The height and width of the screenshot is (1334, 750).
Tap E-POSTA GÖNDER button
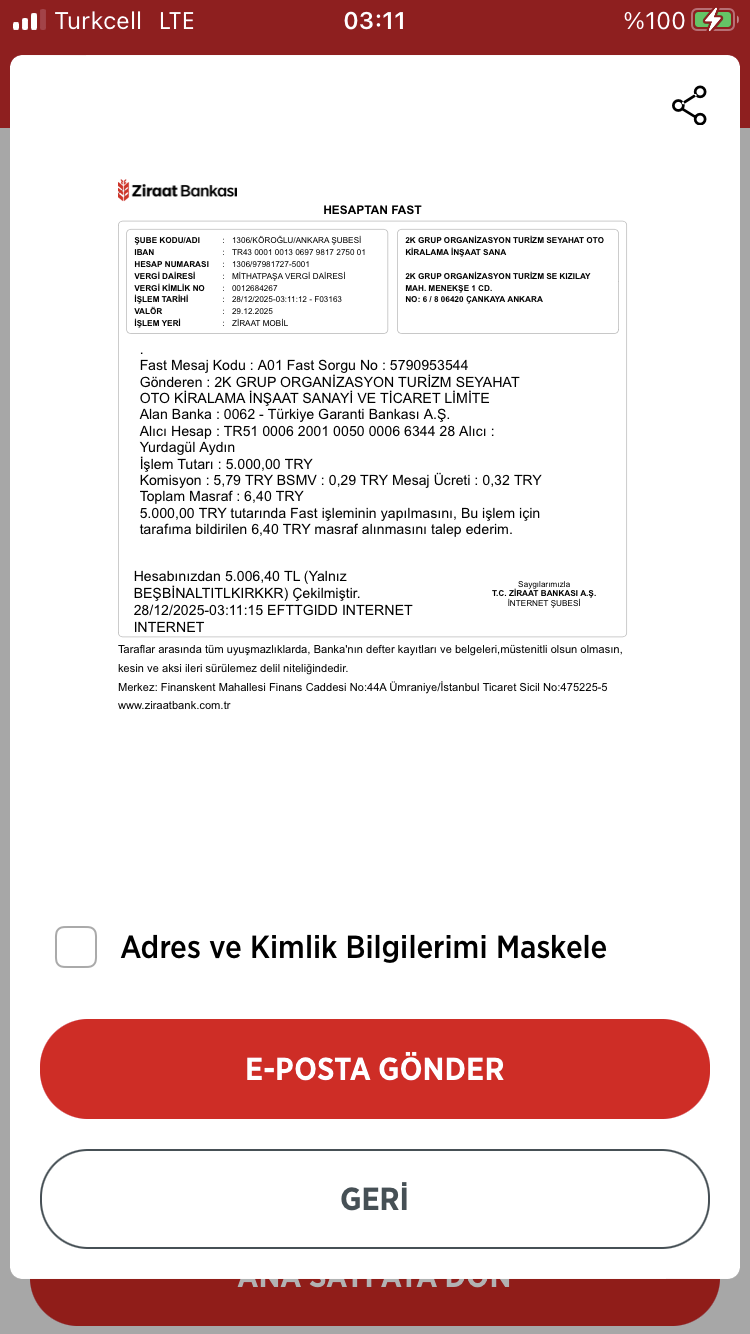pos(375,1069)
